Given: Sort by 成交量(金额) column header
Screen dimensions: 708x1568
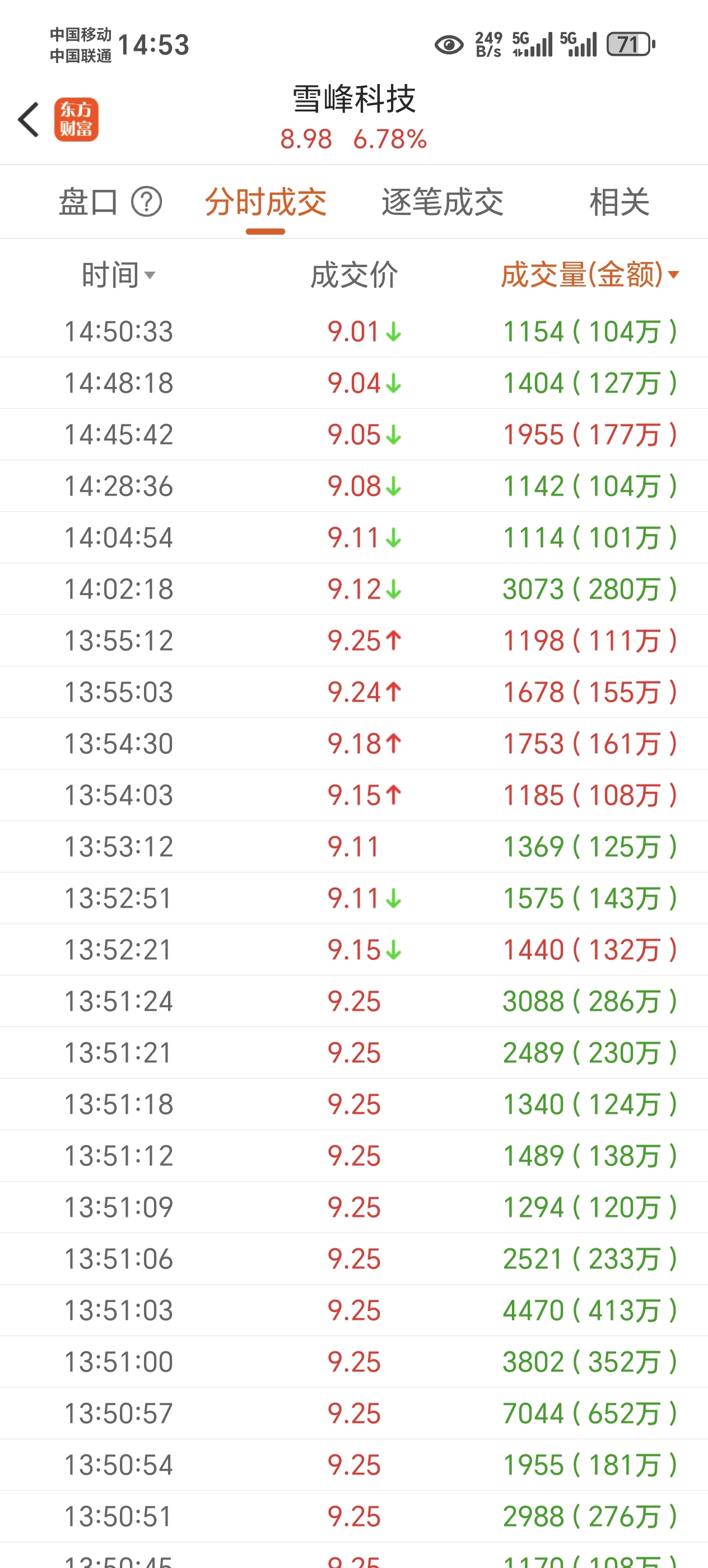Looking at the screenshot, I should pyautogui.click(x=589, y=275).
